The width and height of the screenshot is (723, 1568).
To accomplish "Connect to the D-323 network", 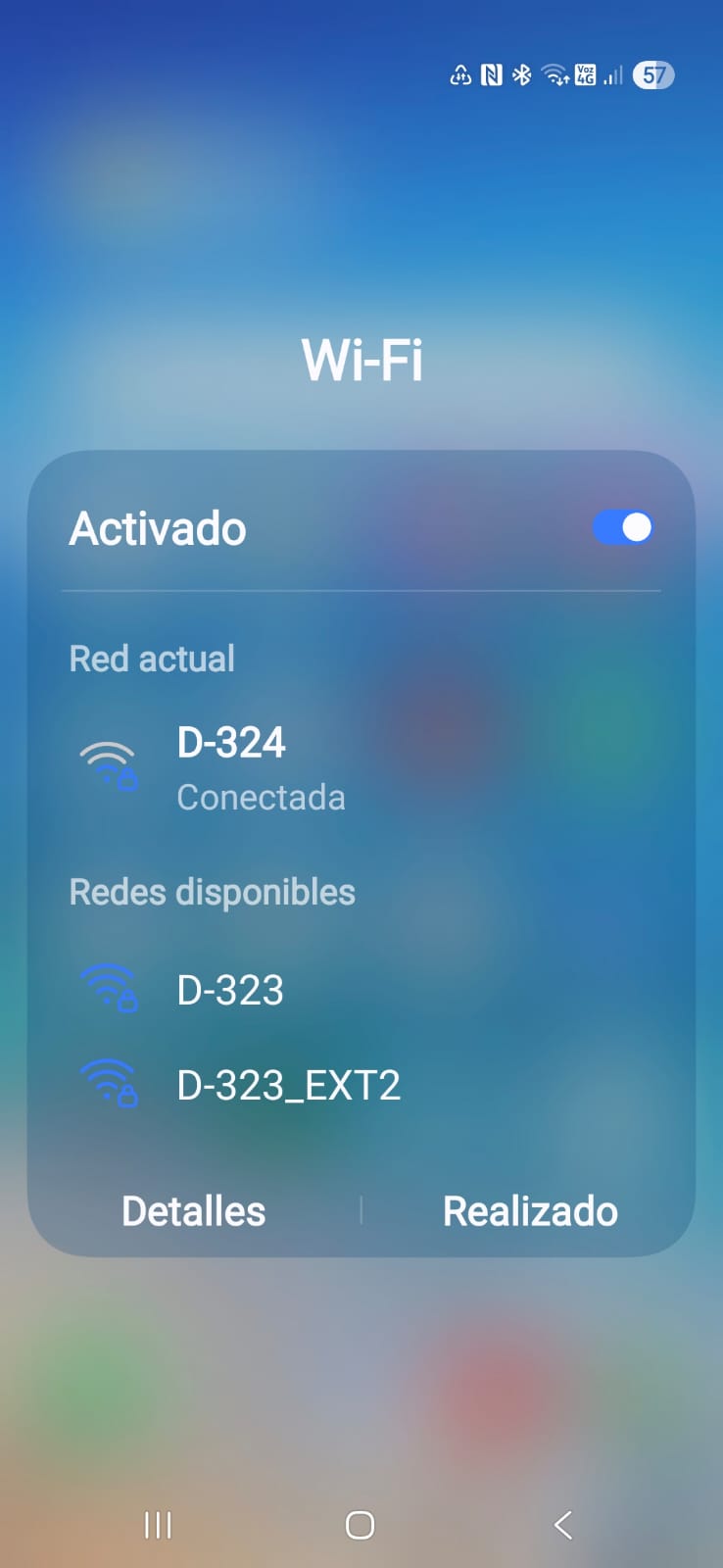I will click(230, 990).
